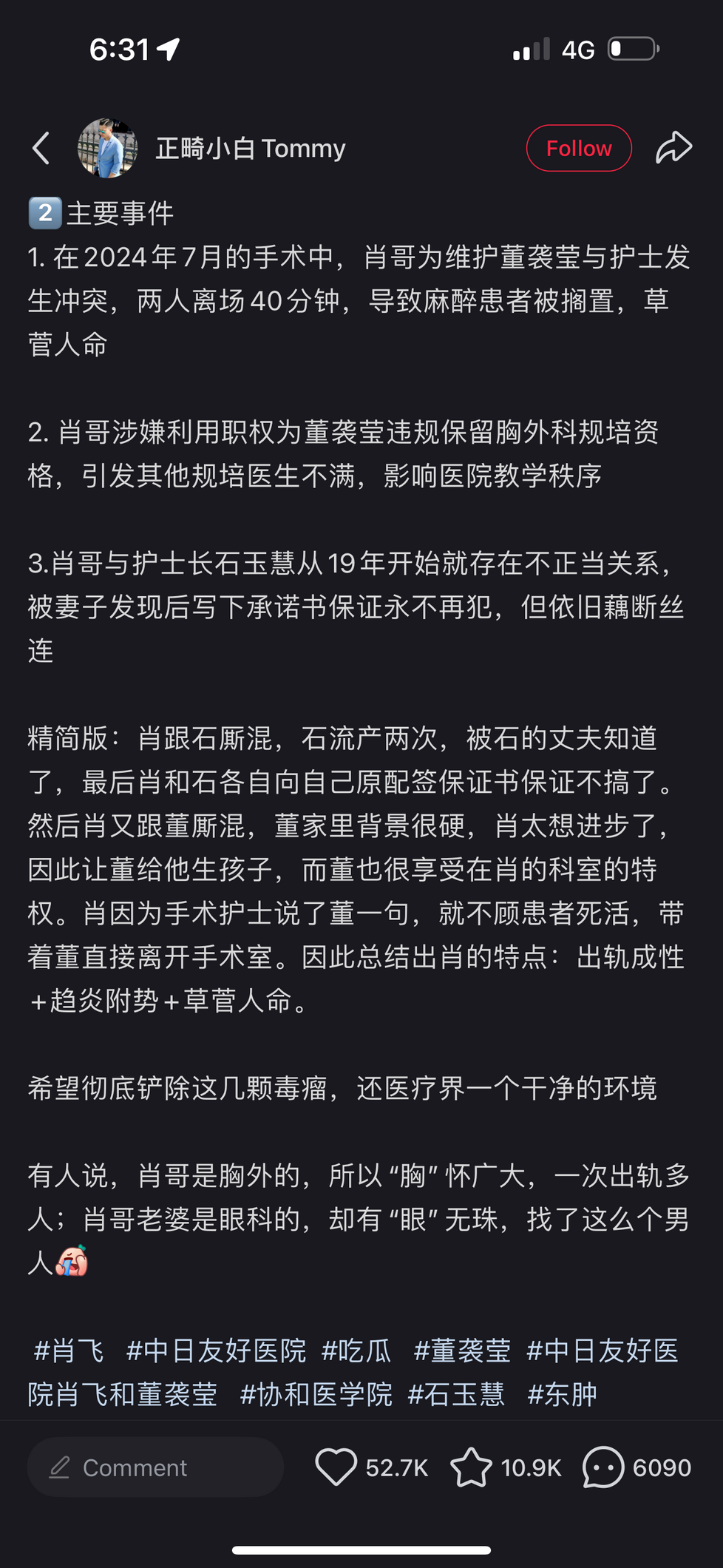Open the #肖飞 hashtag
Screen dimensions: 723x1568
click(x=69, y=1351)
